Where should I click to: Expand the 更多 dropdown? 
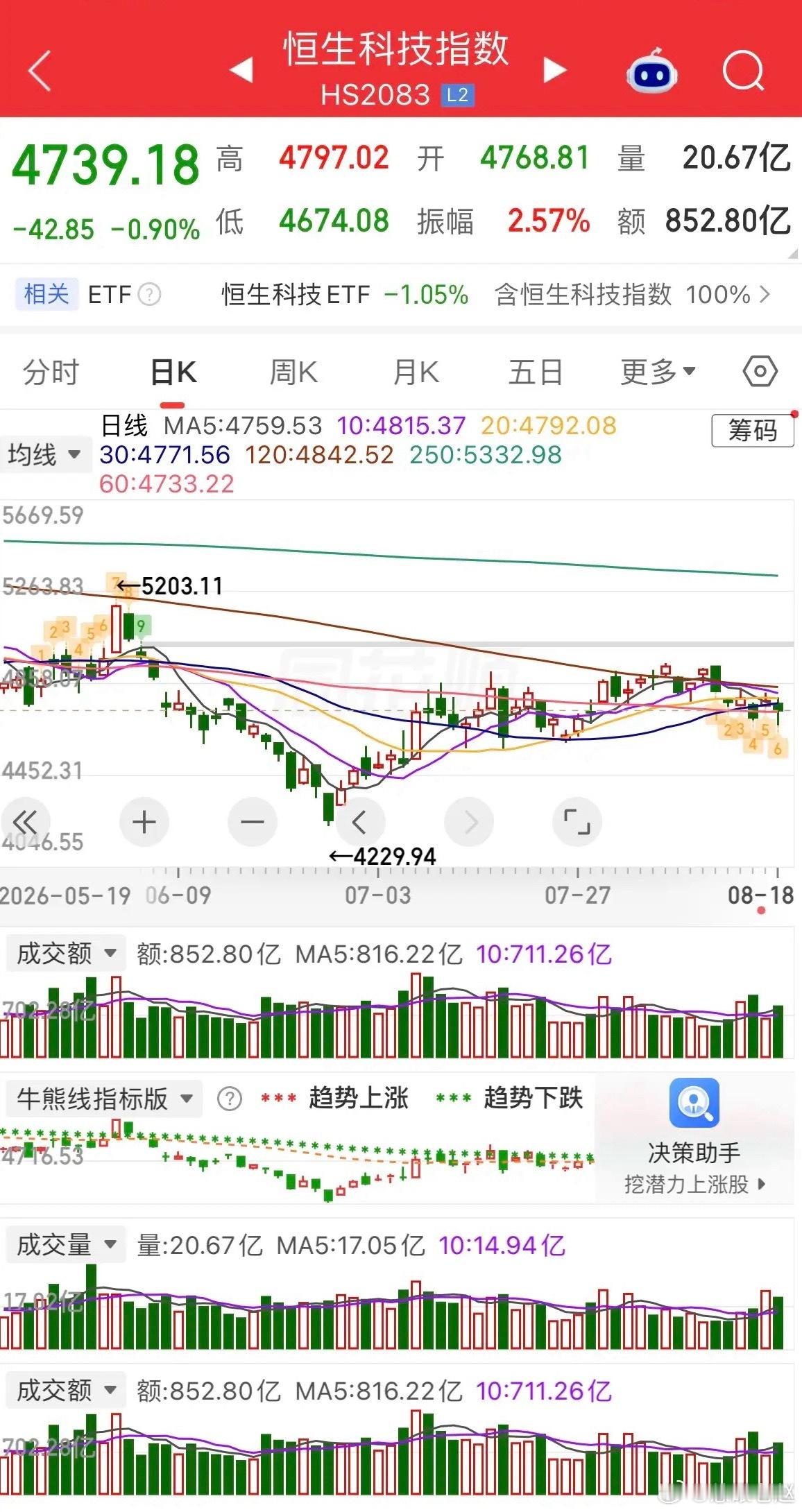point(657,372)
